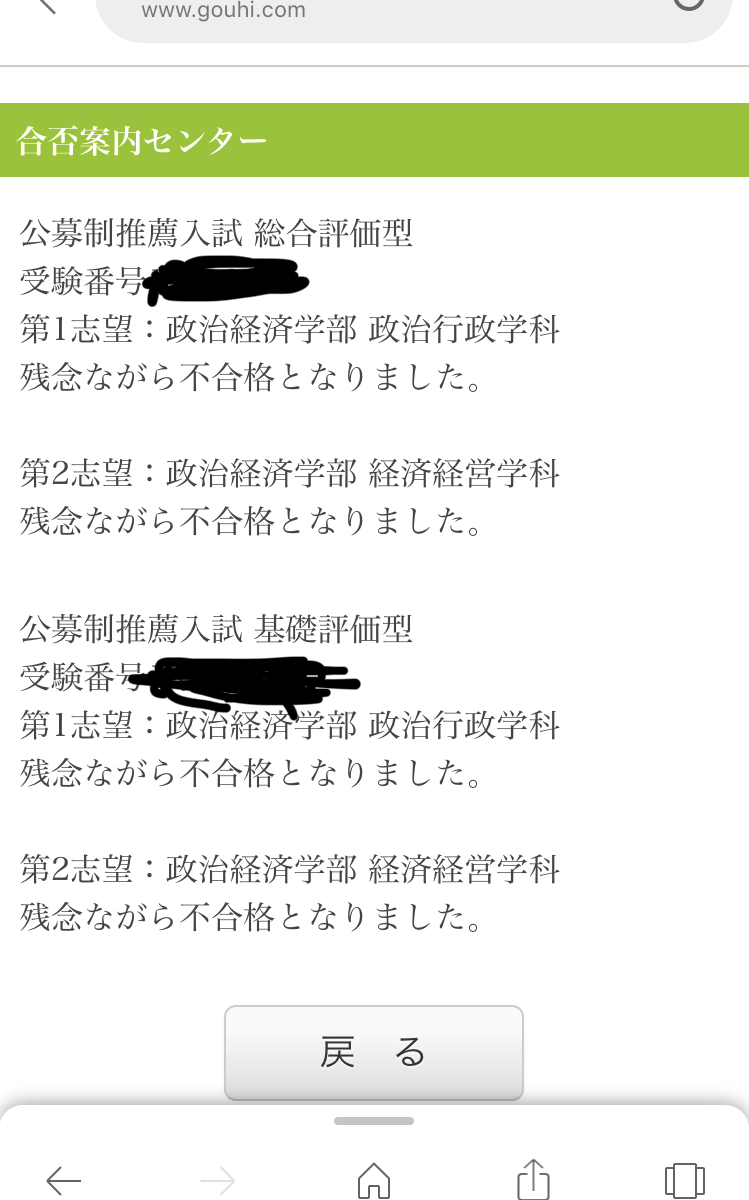
Task: Tap the 戻る button
Action: coord(373,1052)
